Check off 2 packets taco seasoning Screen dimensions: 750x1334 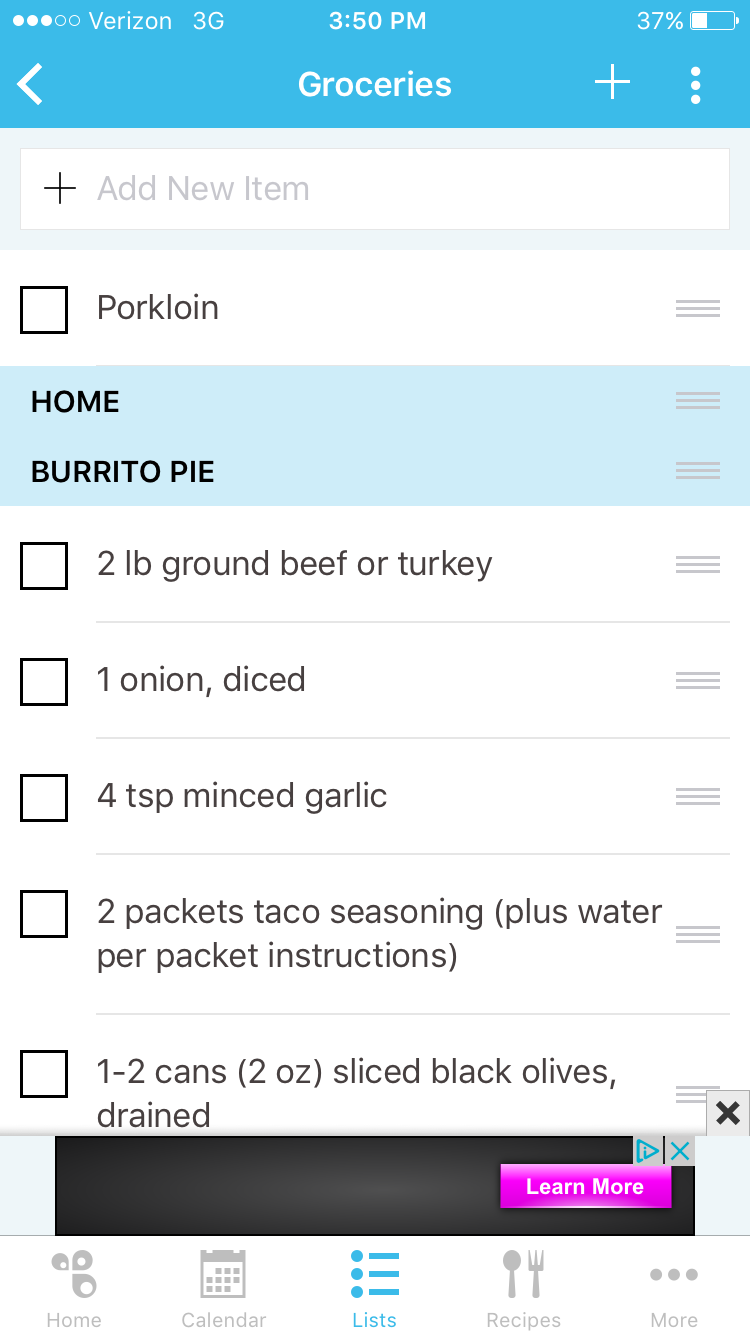point(44,913)
